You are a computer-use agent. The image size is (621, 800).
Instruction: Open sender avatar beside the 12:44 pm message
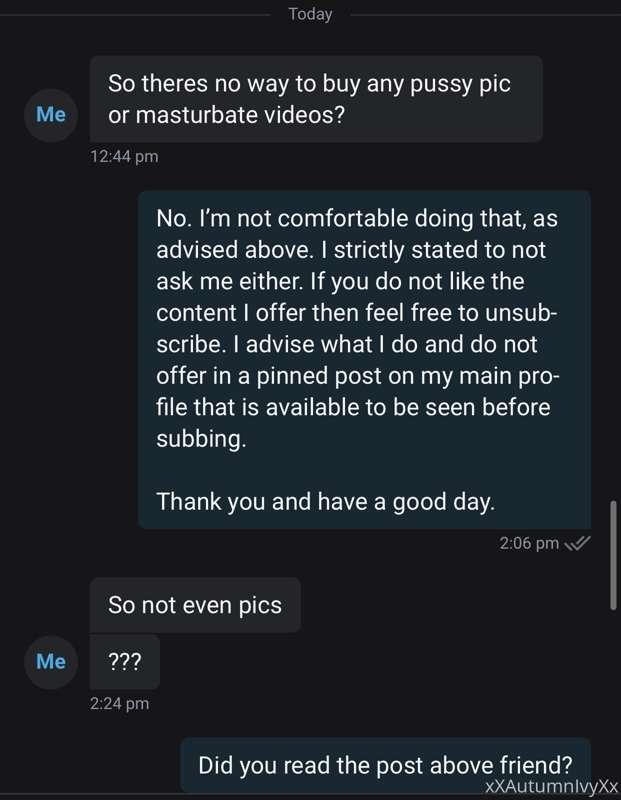point(50,114)
